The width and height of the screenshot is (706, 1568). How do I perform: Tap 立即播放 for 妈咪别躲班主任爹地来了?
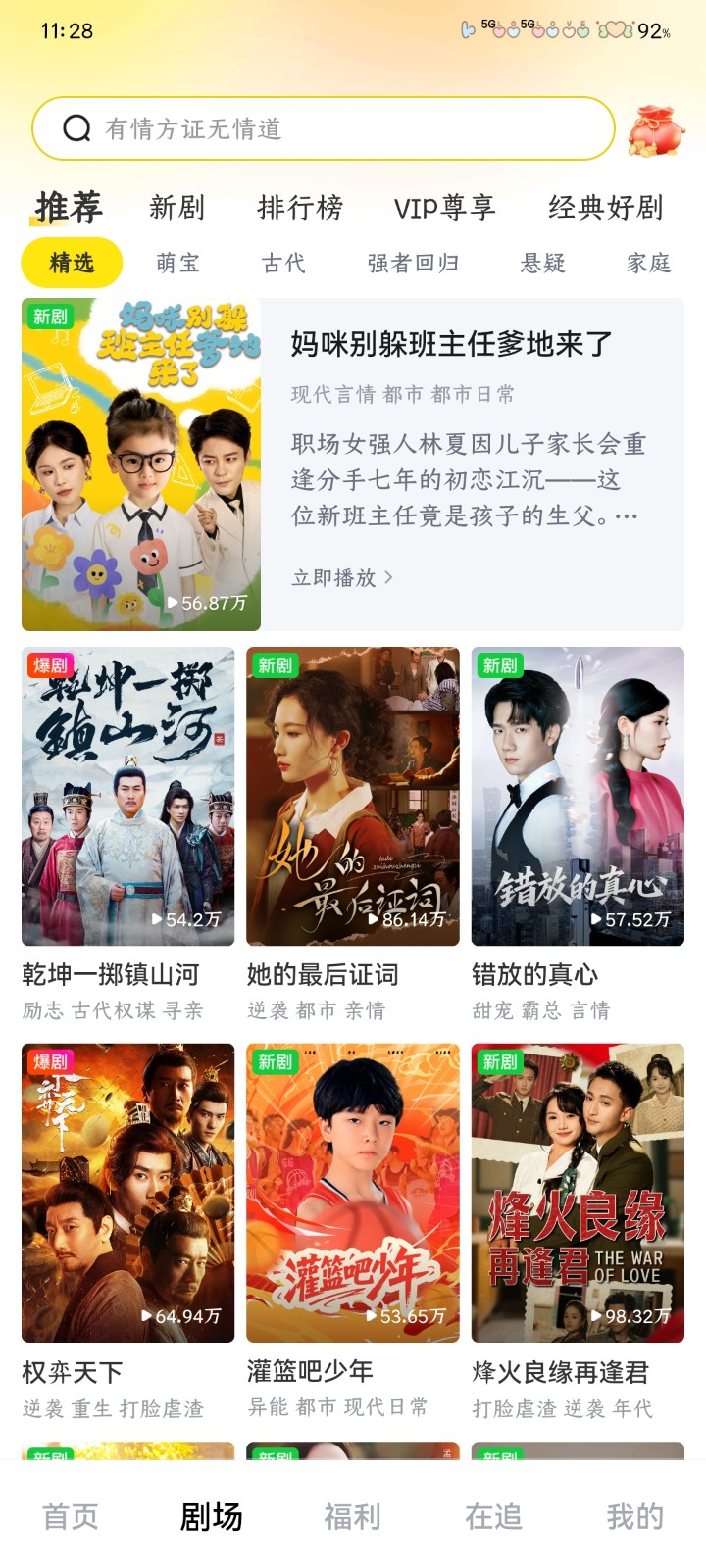[x=342, y=578]
